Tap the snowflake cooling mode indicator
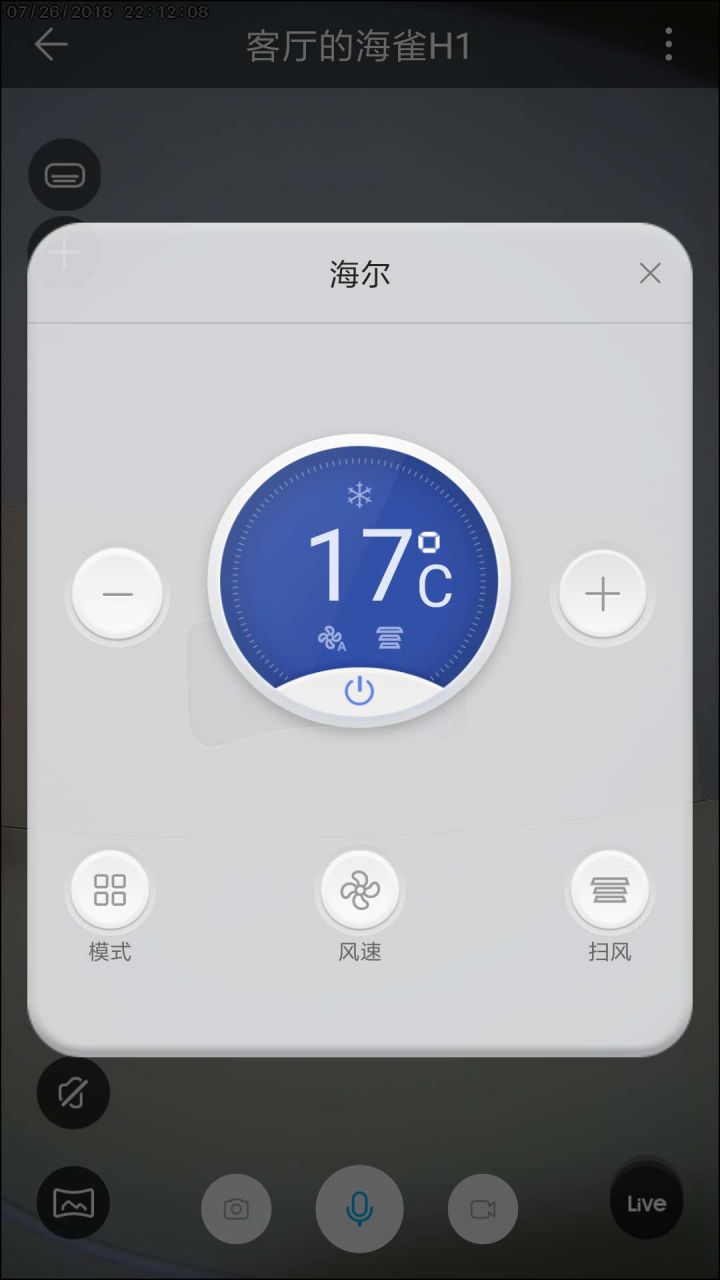720x1280 pixels. coord(358,497)
